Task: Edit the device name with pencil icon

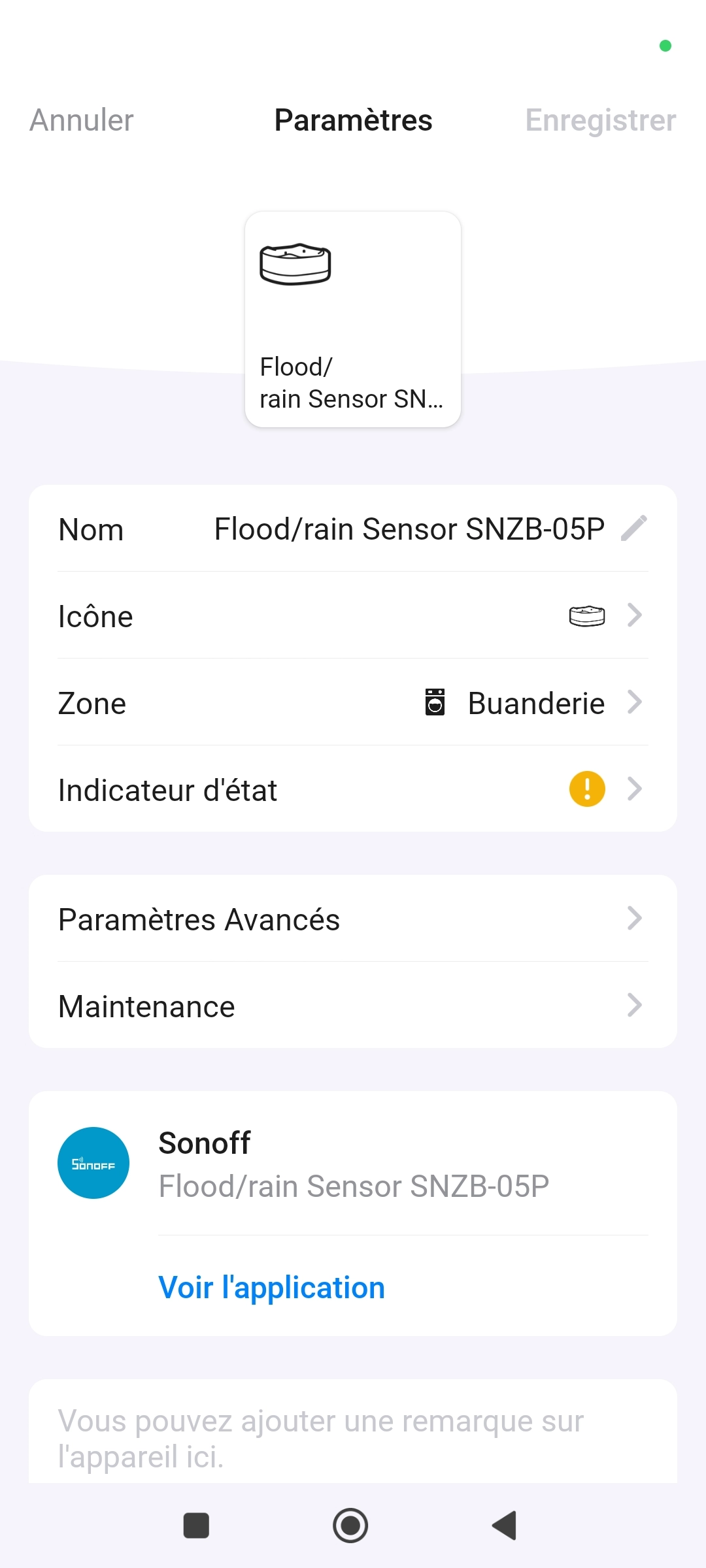Action: 633,528
